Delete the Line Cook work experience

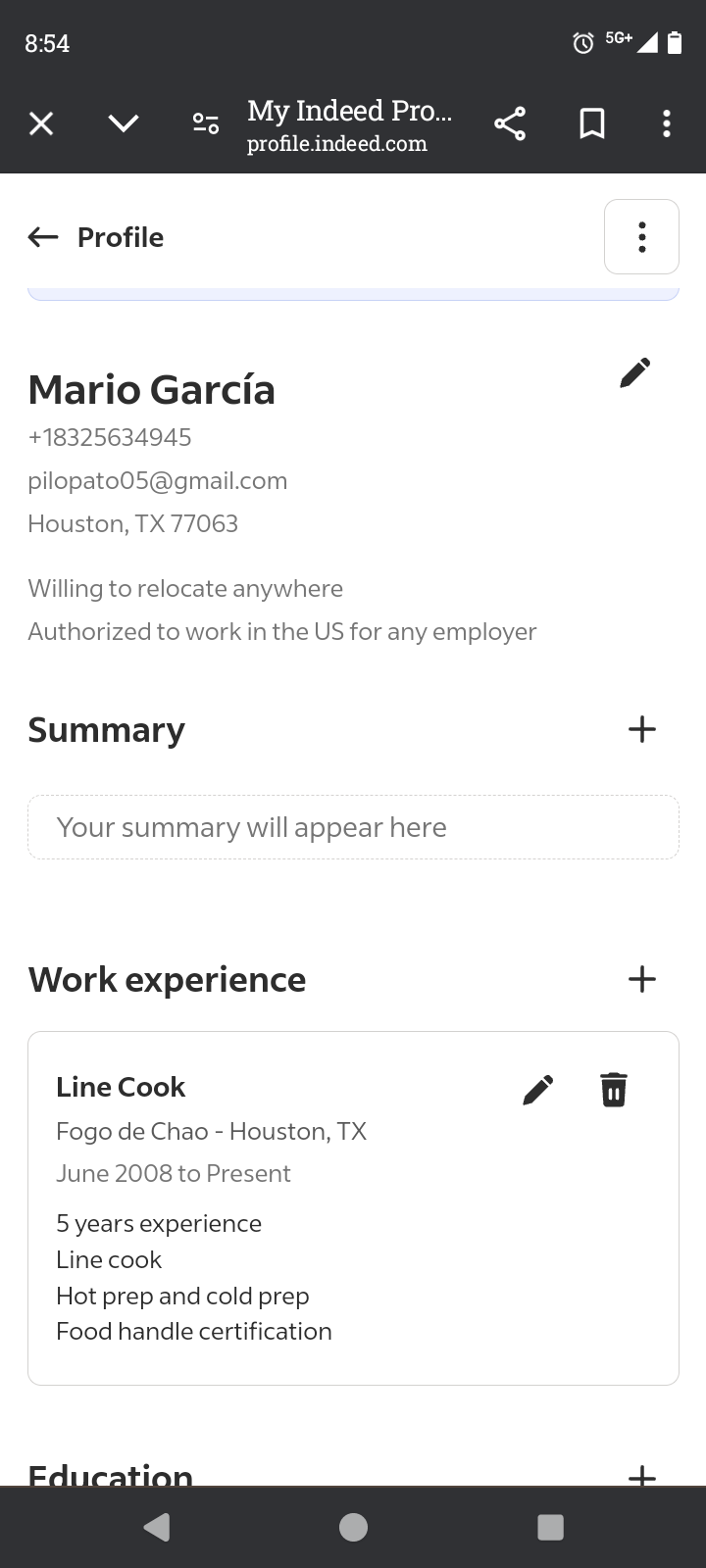pos(614,1090)
